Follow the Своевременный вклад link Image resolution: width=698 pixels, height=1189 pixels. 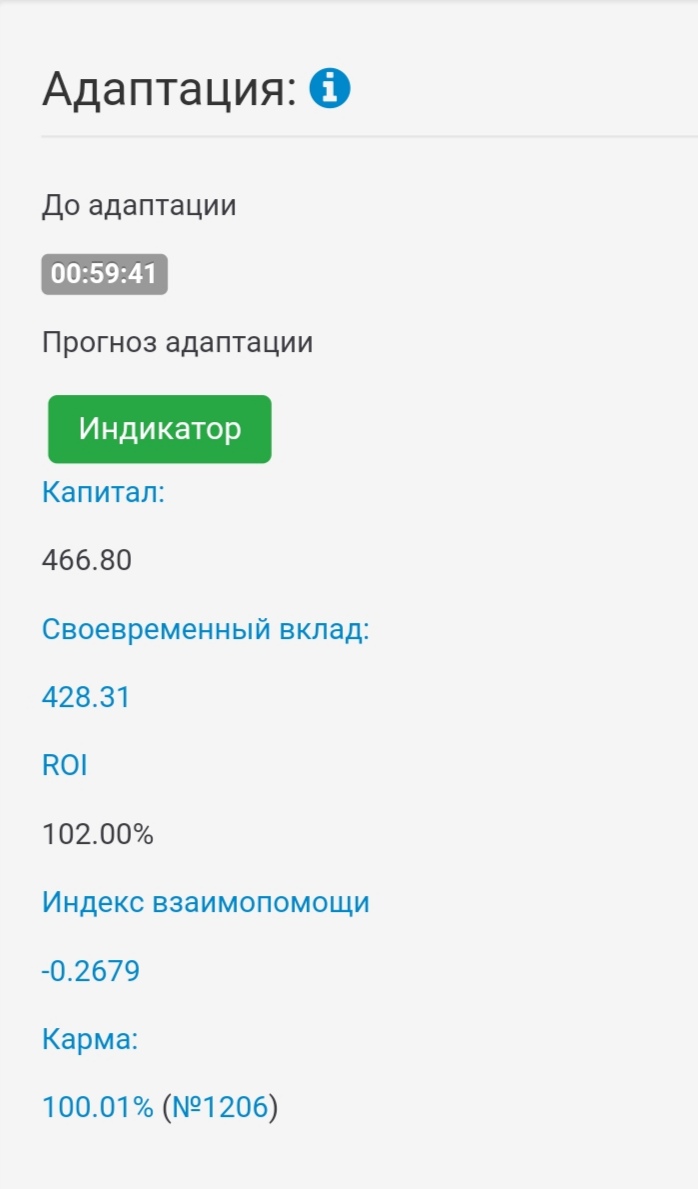pyautogui.click(x=205, y=630)
